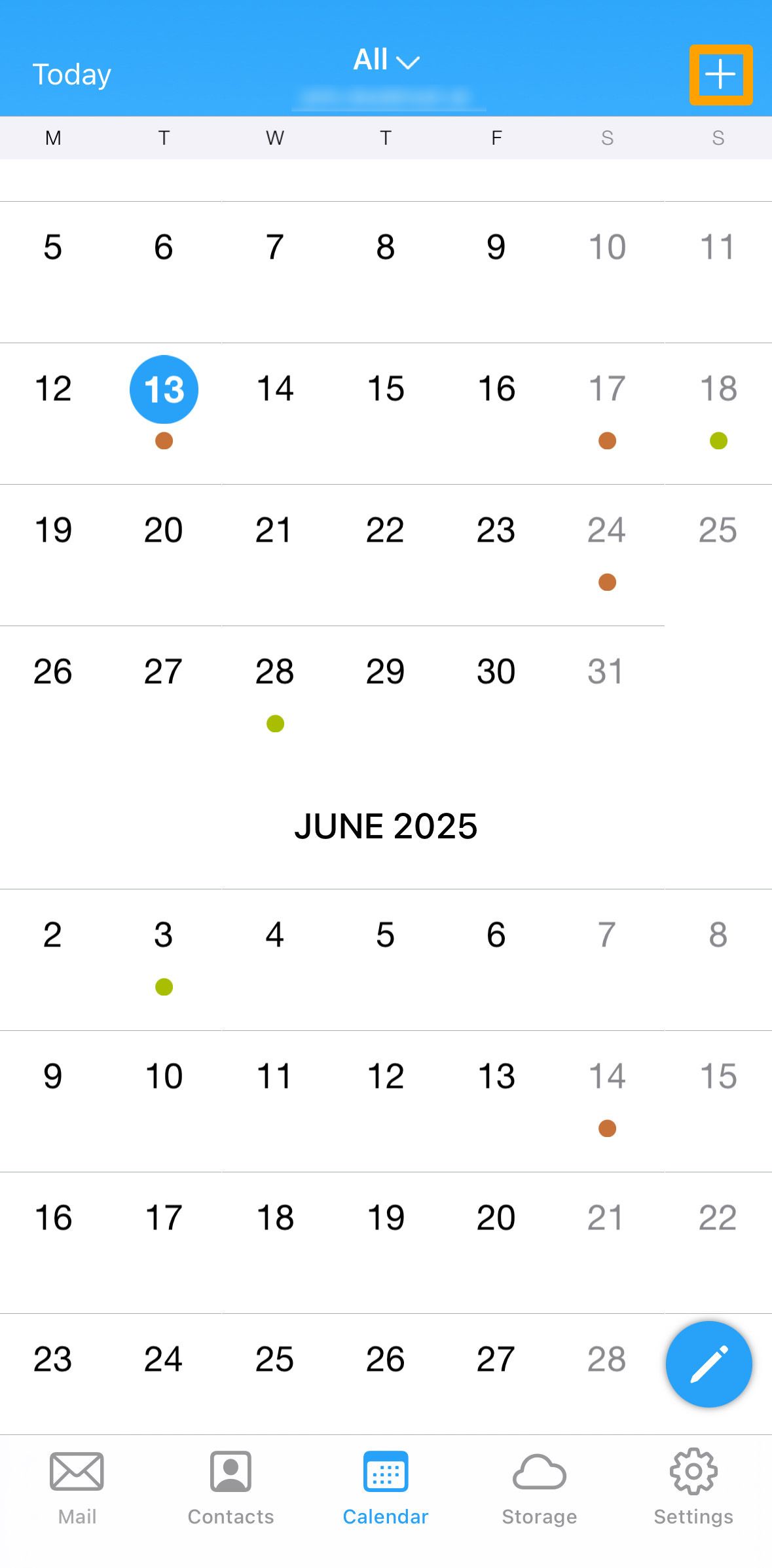Choose date 7 in the May rows
Viewport: 772px width, 1568px height.
click(x=275, y=248)
